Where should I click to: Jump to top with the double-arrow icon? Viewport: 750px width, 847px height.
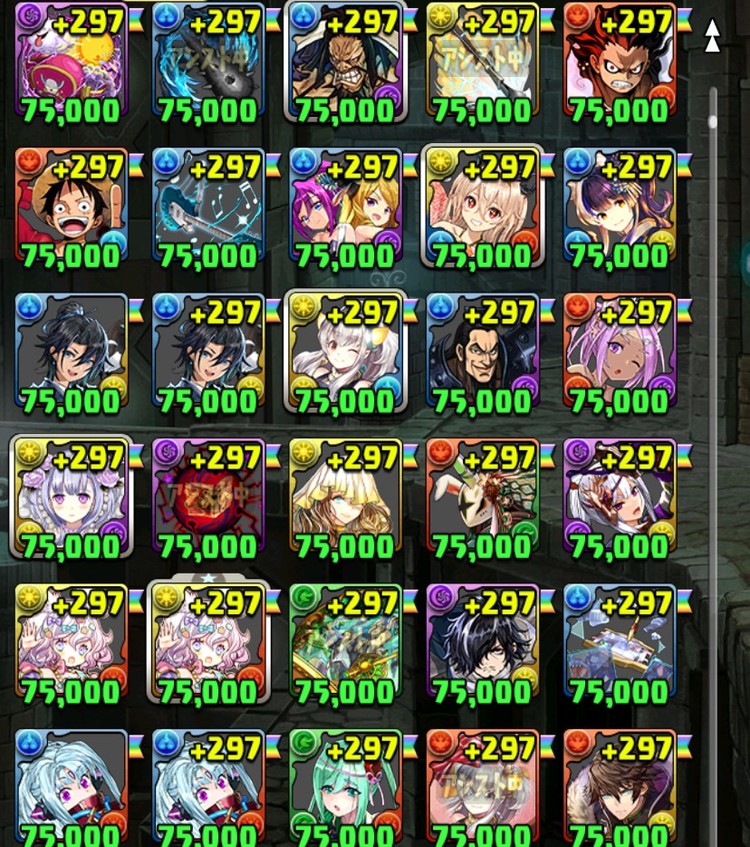(x=712, y=36)
